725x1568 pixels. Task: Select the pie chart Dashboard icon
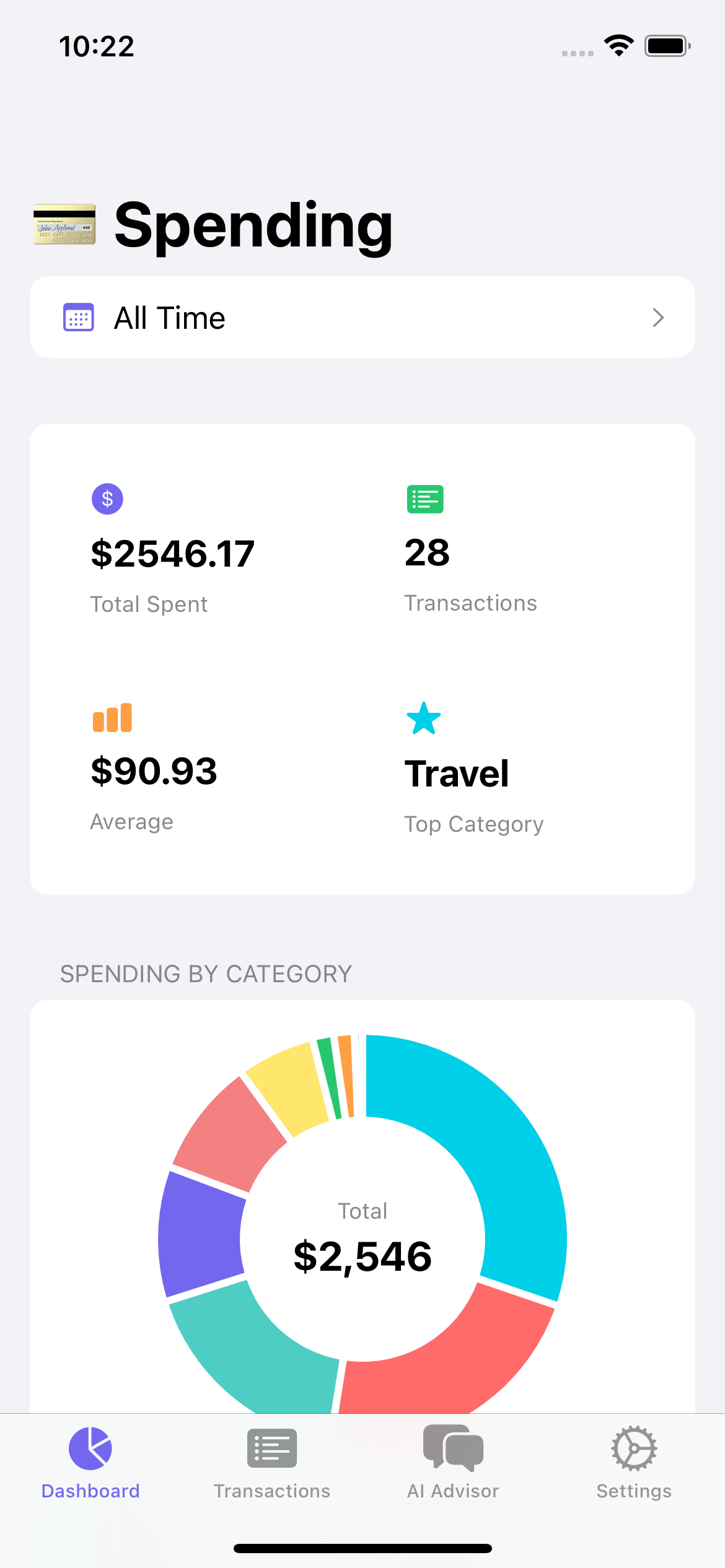tap(90, 1449)
